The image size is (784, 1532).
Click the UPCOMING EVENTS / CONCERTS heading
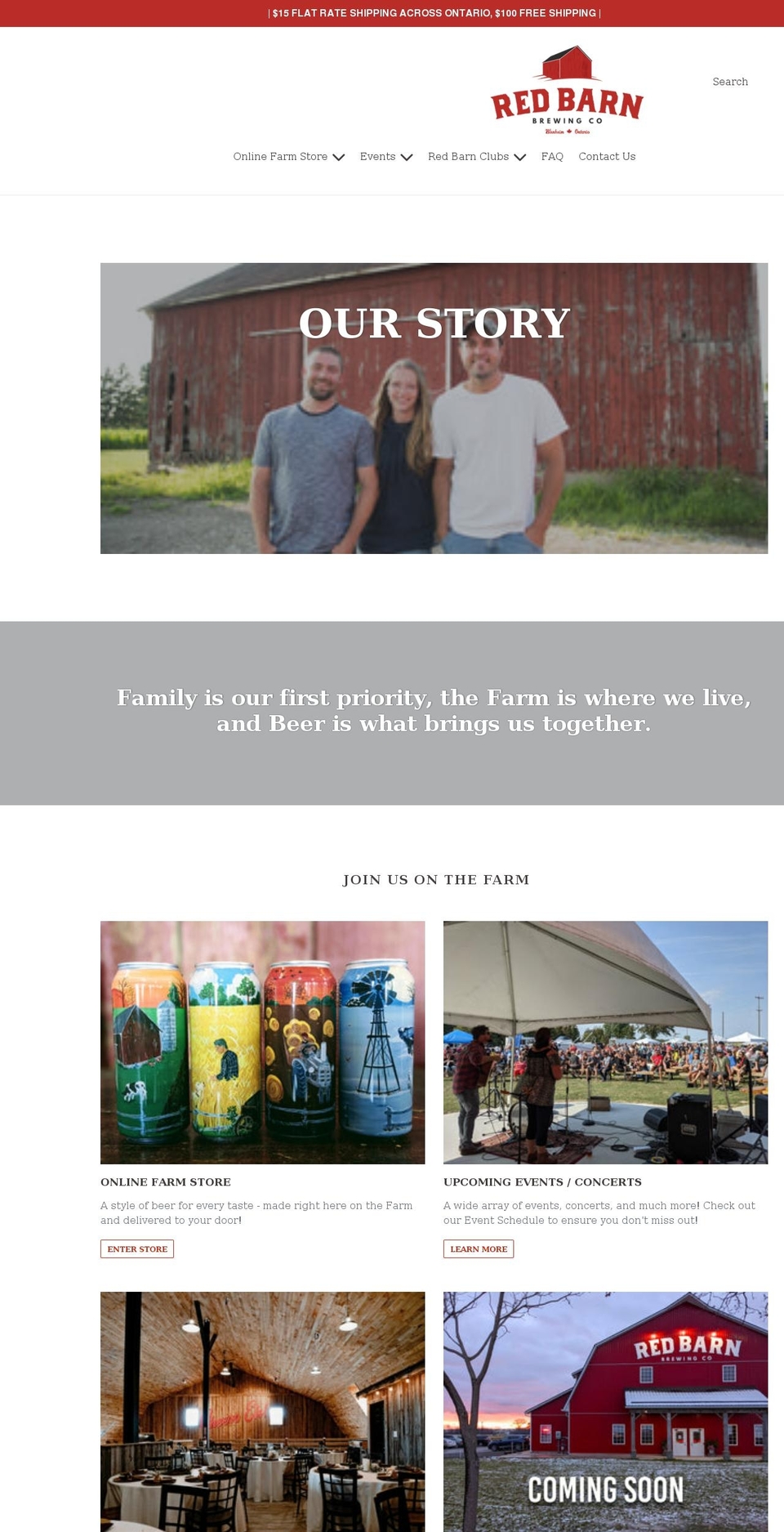pos(542,1181)
